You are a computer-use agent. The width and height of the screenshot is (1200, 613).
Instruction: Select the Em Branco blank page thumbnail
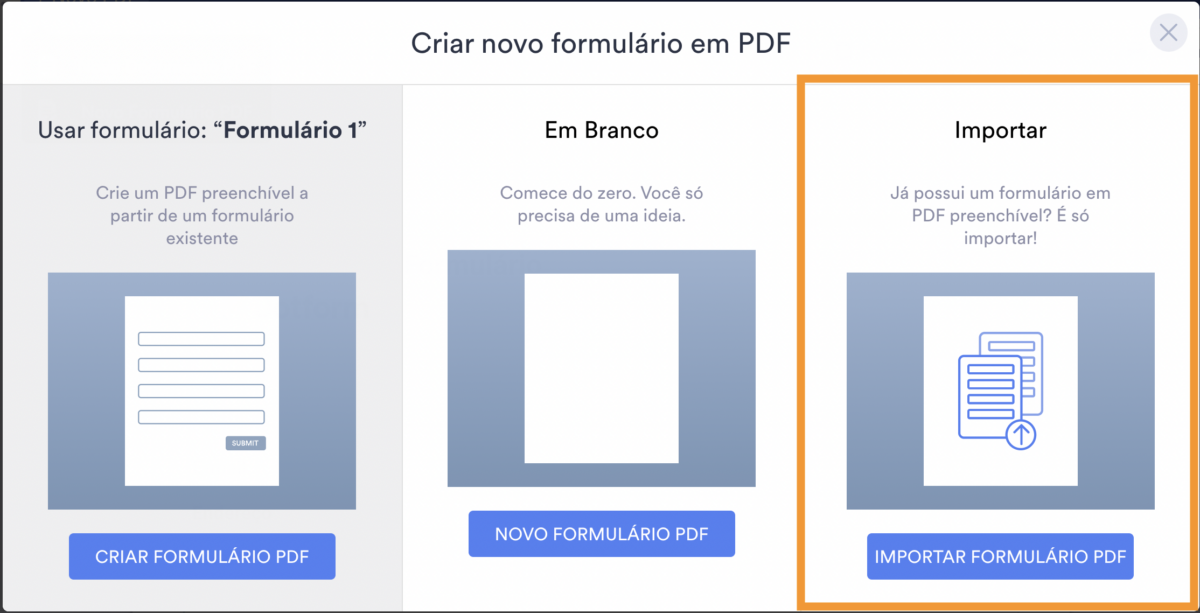click(x=601, y=368)
